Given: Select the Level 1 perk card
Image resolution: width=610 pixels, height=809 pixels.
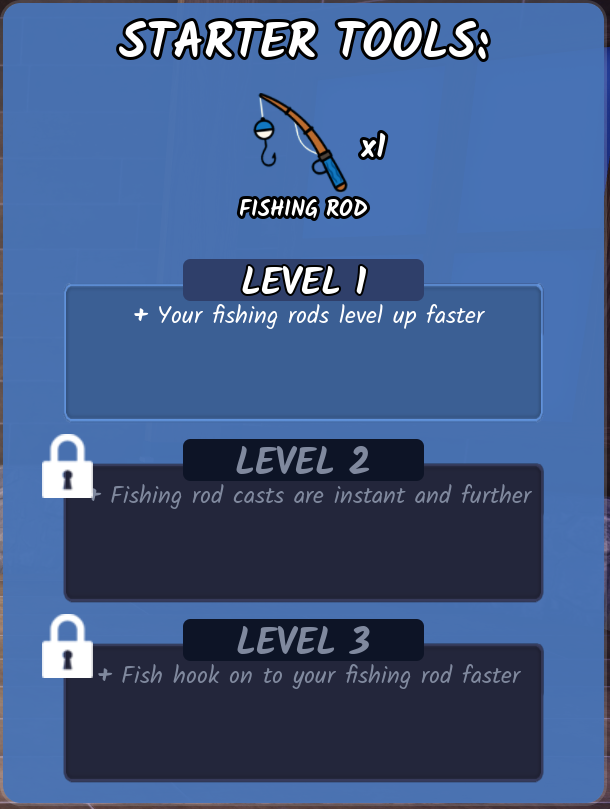Looking at the screenshot, I should coord(303,352).
